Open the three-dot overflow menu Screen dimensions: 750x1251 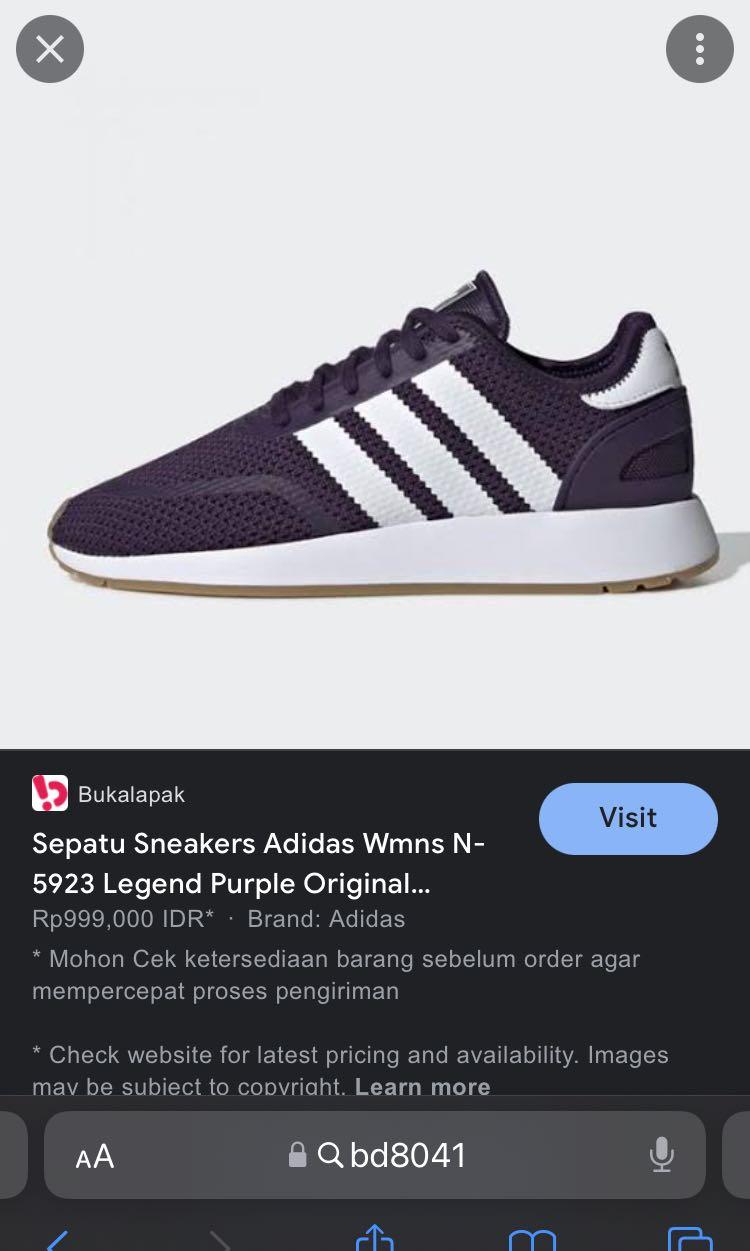point(700,49)
